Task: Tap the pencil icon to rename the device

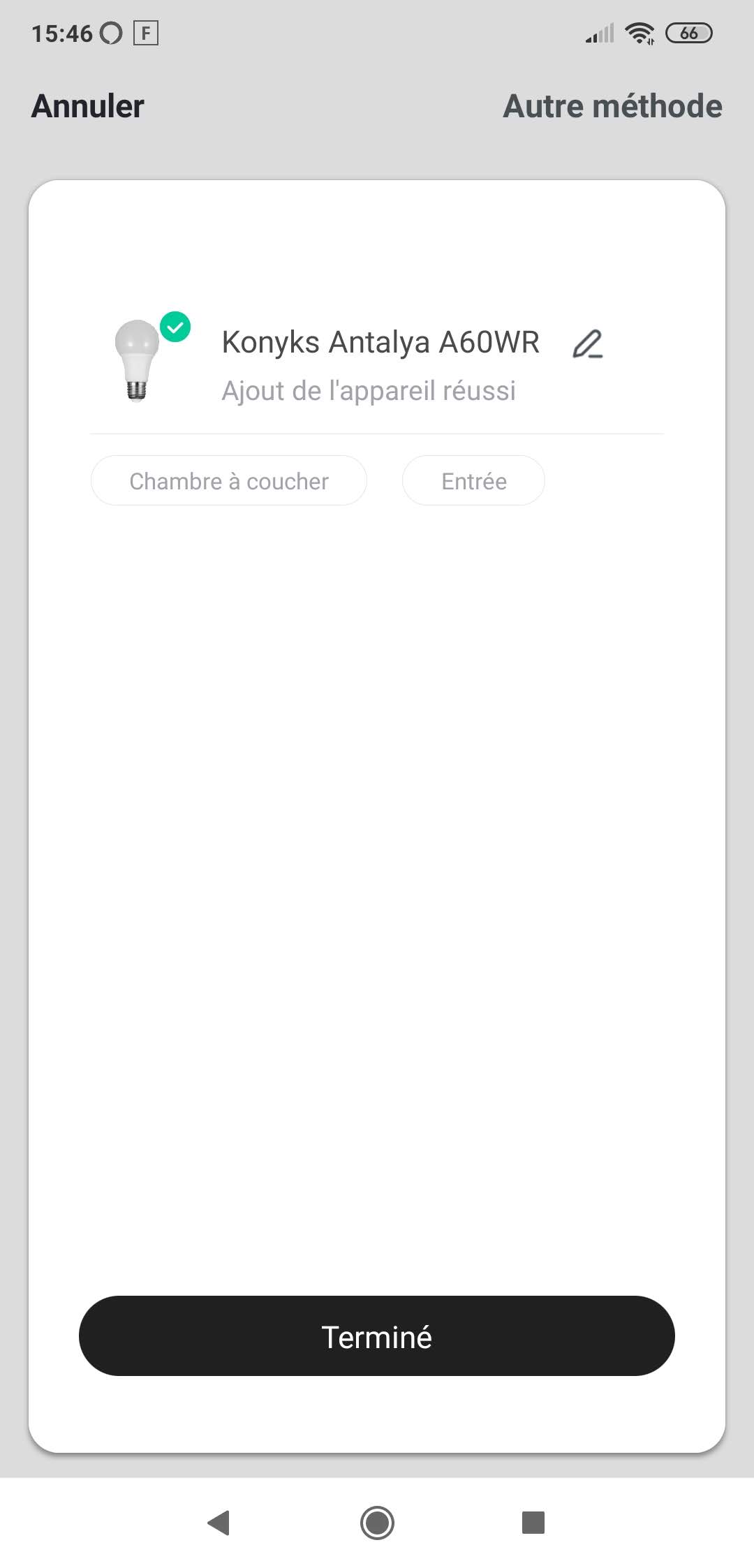Action: (588, 344)
